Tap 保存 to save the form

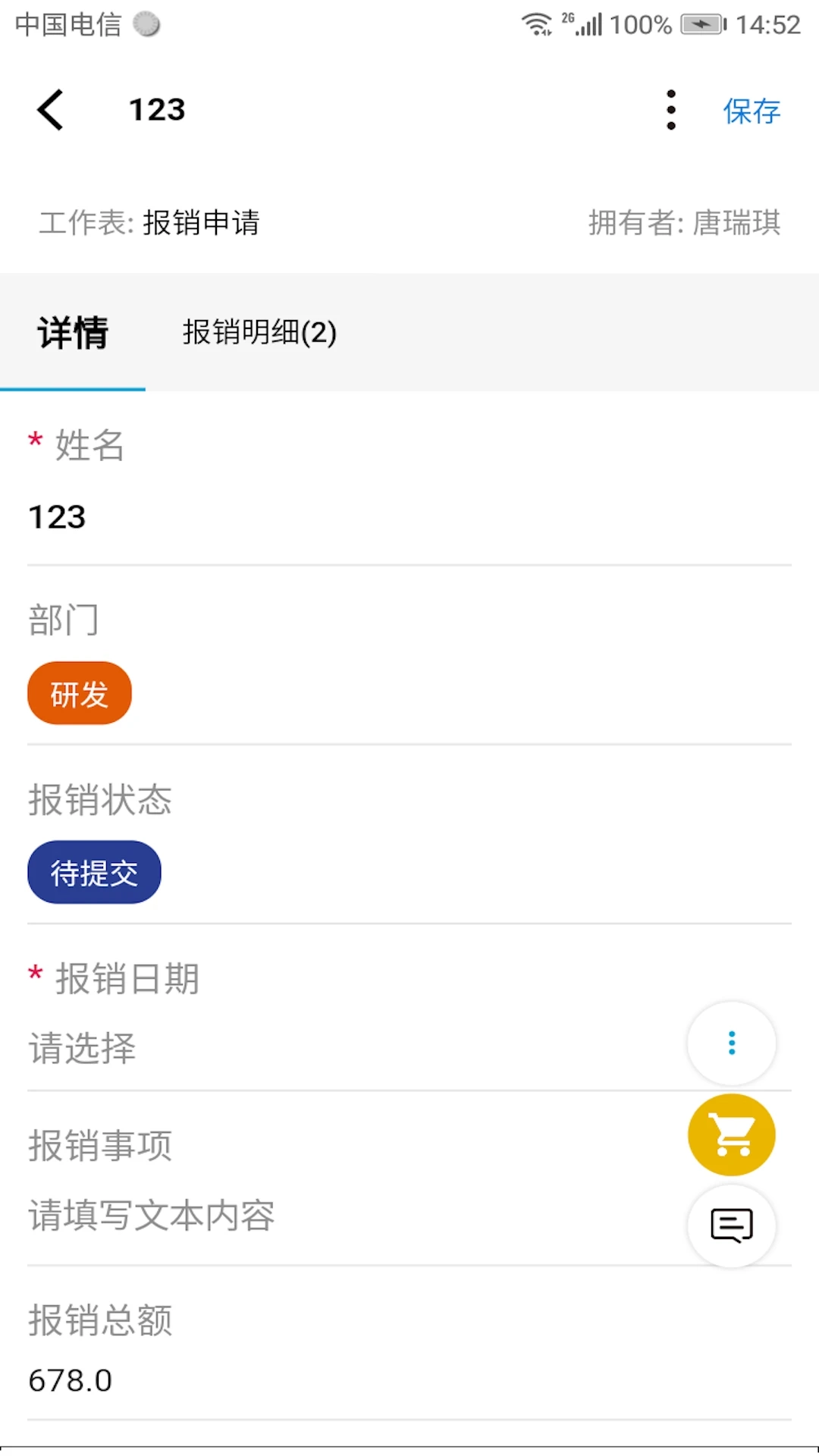752,111
